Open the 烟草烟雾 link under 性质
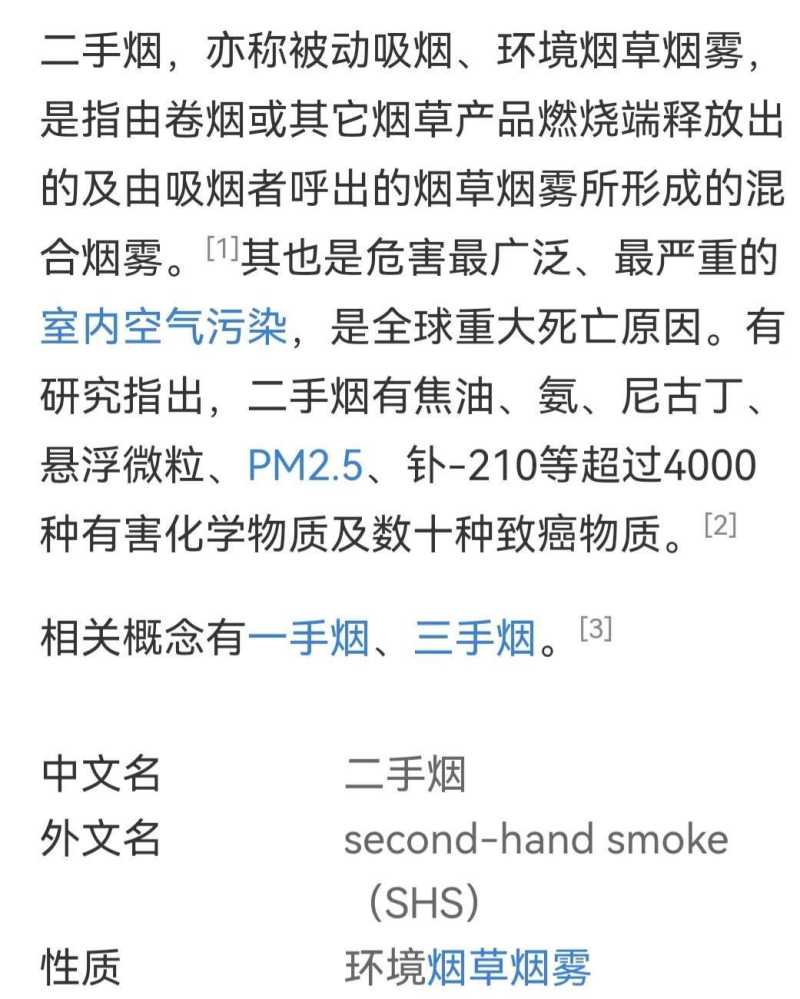This screenshot has height=999, width=800. click(509, 967)
